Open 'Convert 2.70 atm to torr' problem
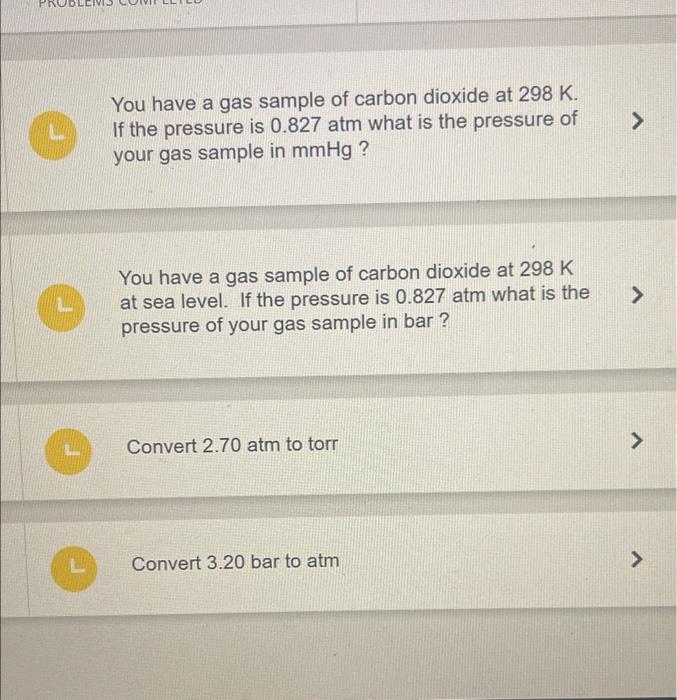 coord(232,445)
